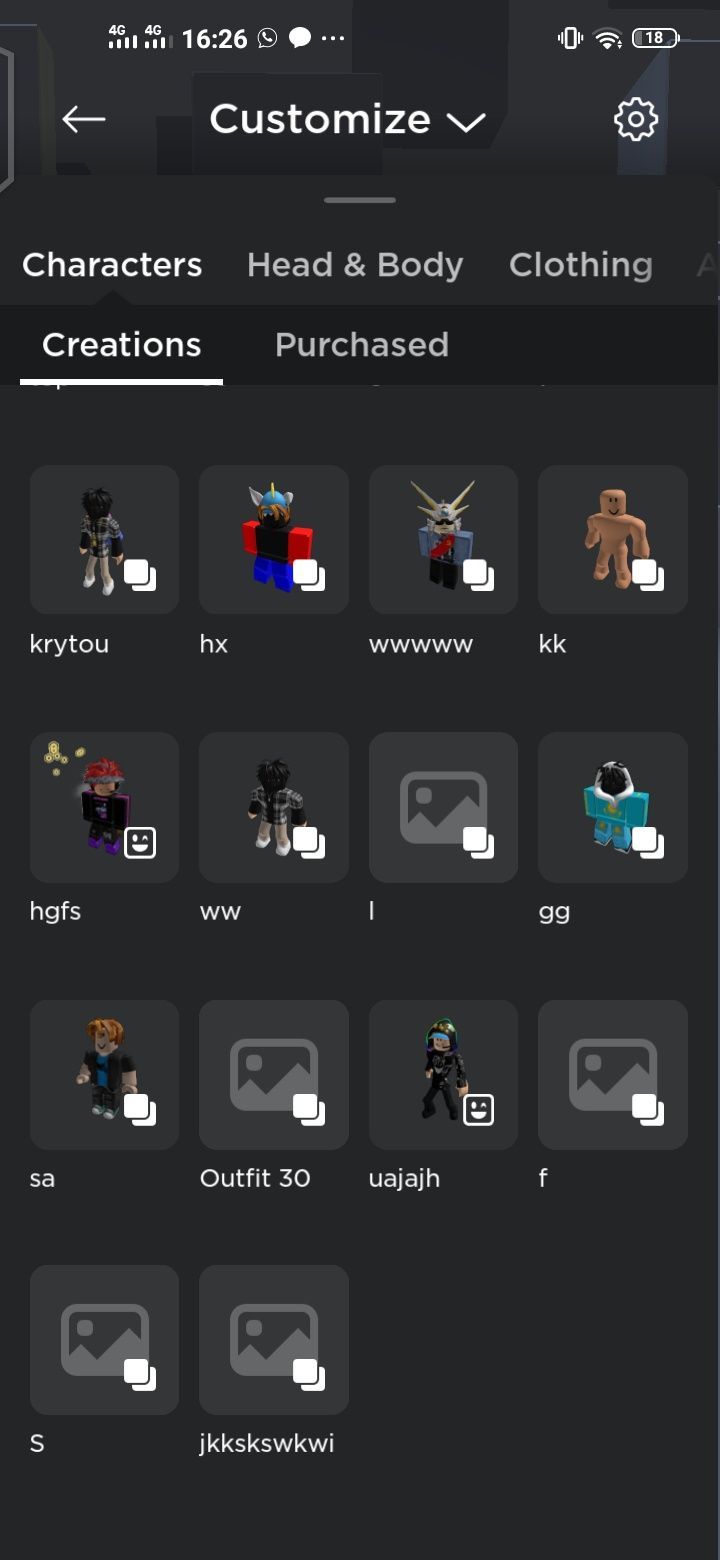Go back using the arrow icon
This screenshot has height=1560, width=720.
[83, 120]
